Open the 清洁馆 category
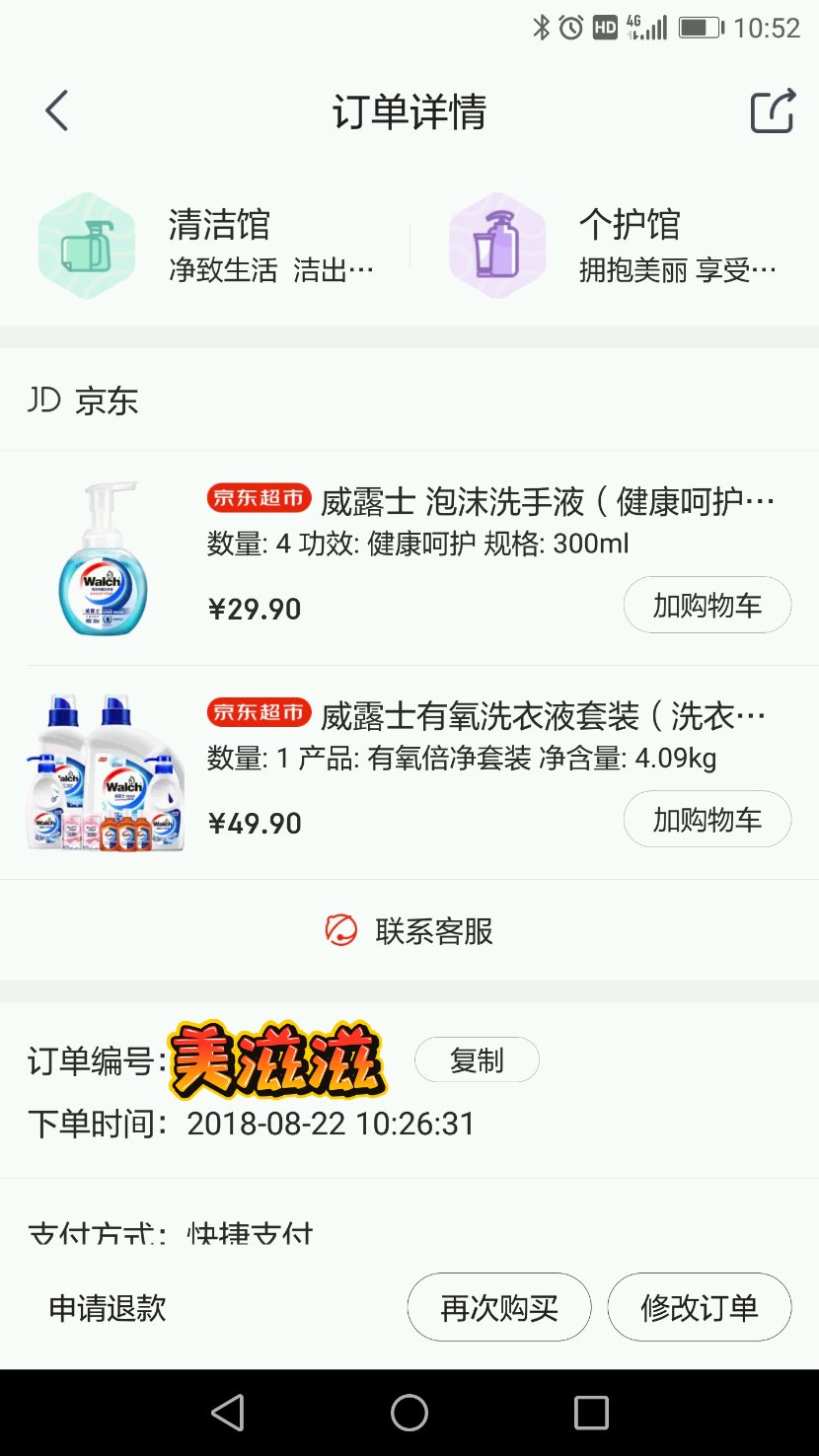 click(207, 245)
